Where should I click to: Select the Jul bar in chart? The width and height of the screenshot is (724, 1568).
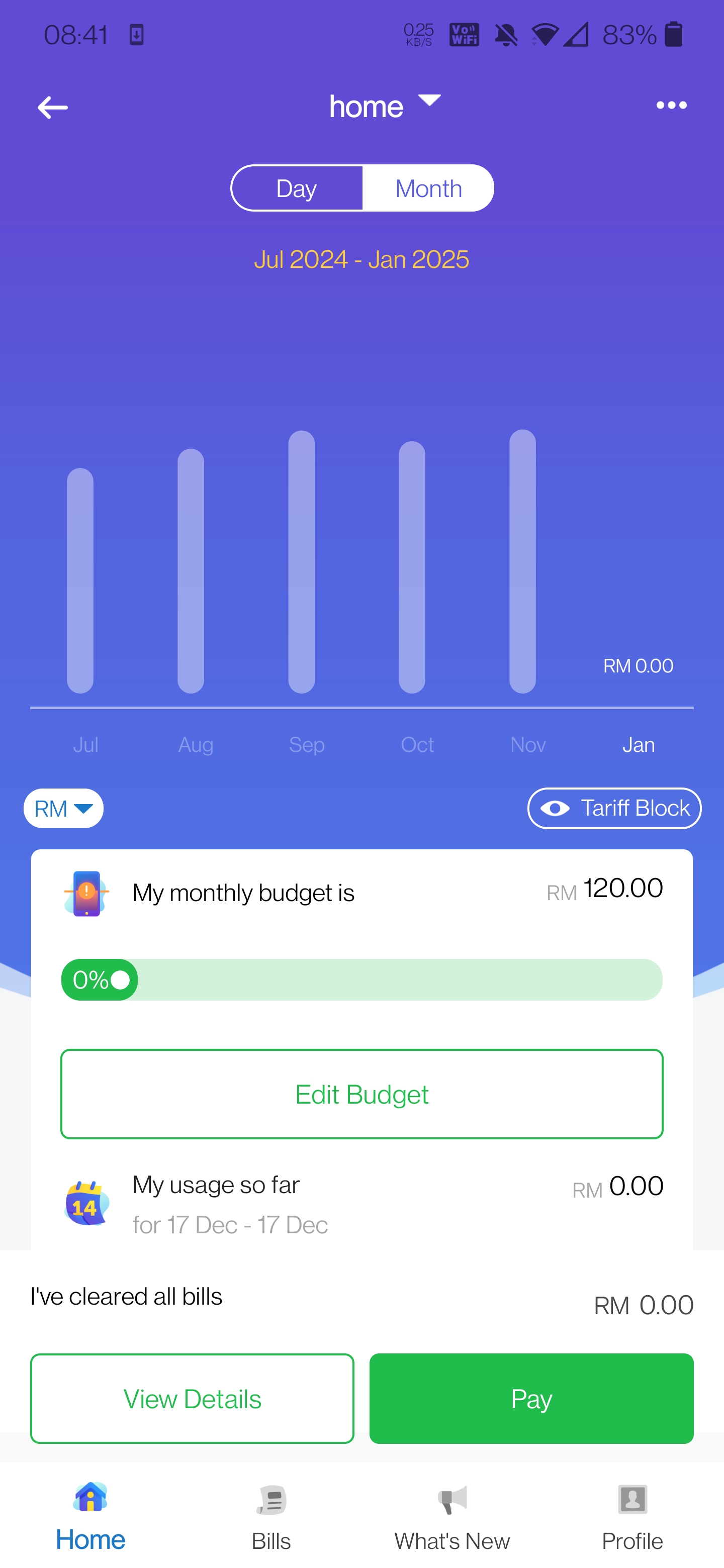pos(80,580)
